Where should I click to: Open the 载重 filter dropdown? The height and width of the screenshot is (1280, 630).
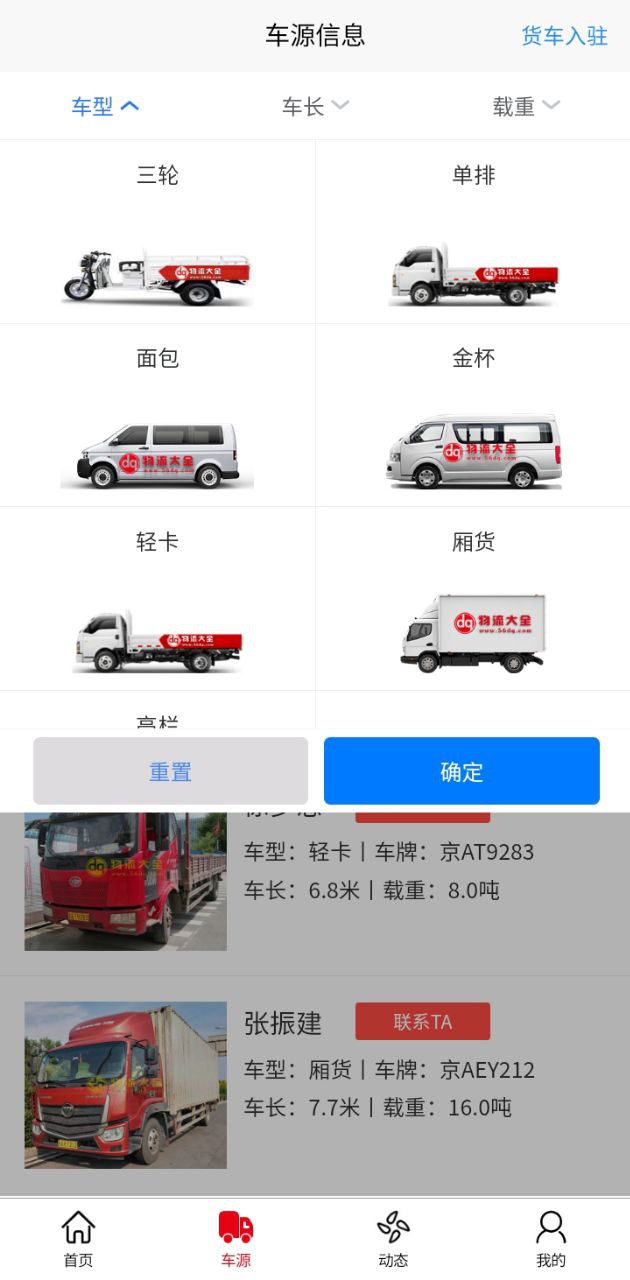(525, 106)
